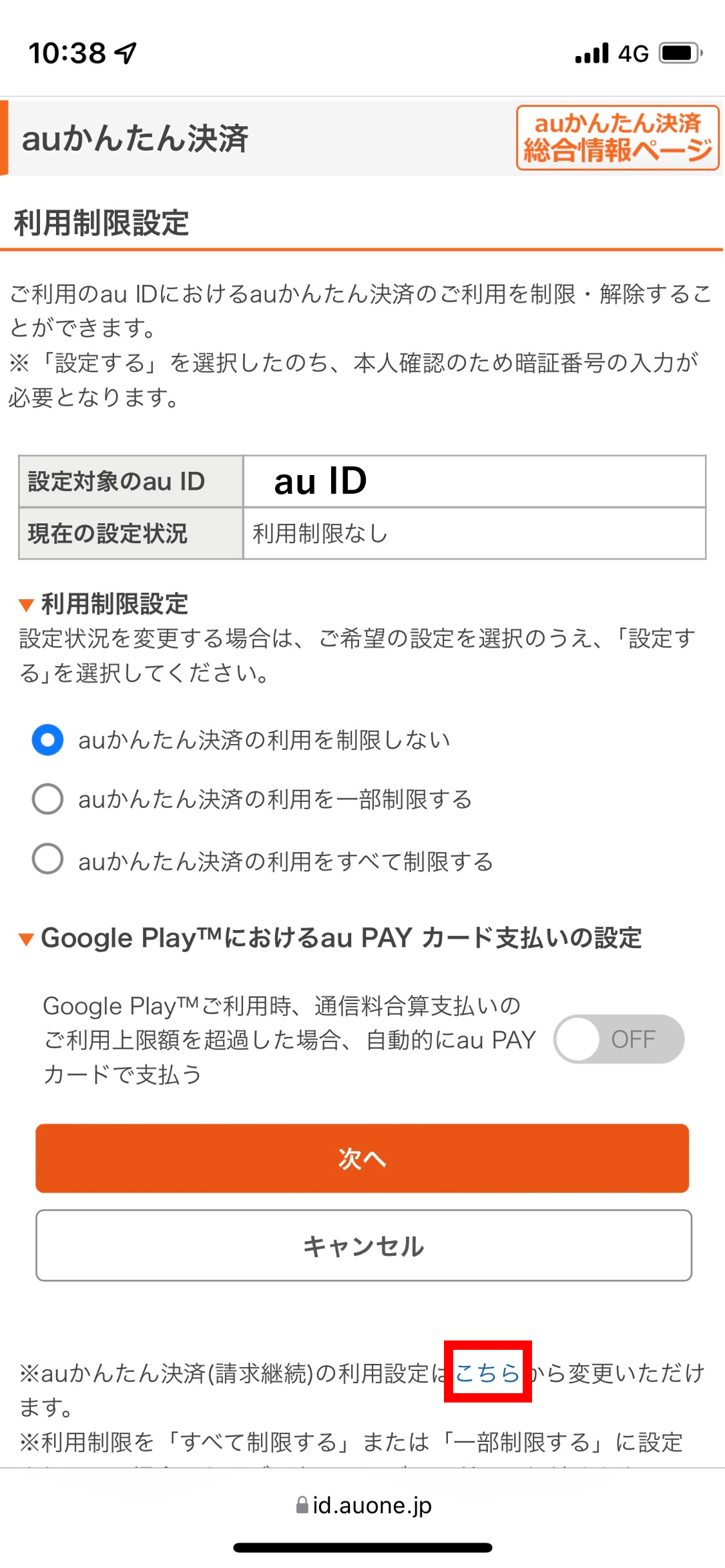The height and width of the screenshot is (1568, 725).
Task: Click the auかんたん決済 page header title
Action: point(134,137)
